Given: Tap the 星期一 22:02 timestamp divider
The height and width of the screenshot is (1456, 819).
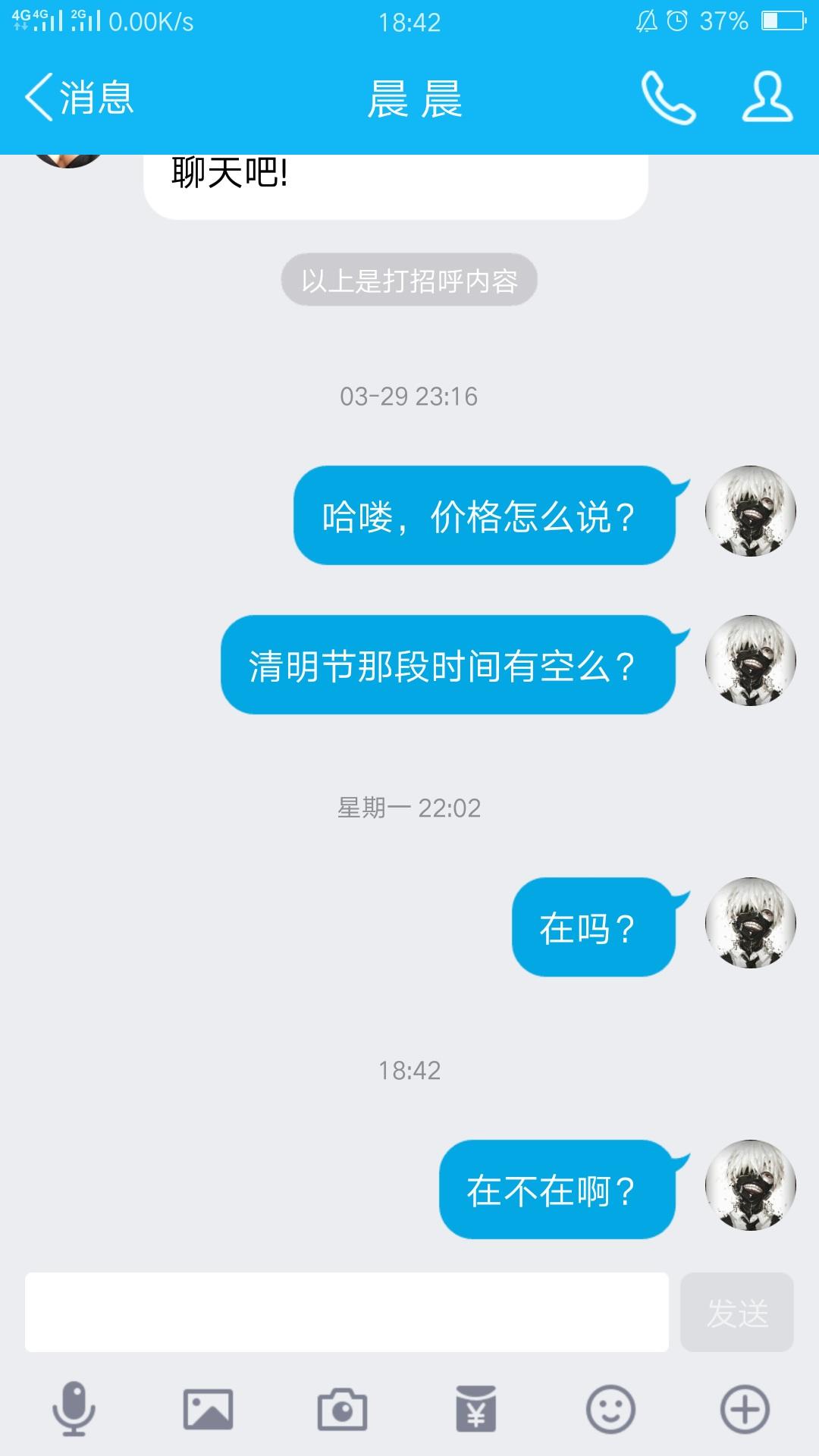Looking at the screenshot, I should tap(409, 809).
